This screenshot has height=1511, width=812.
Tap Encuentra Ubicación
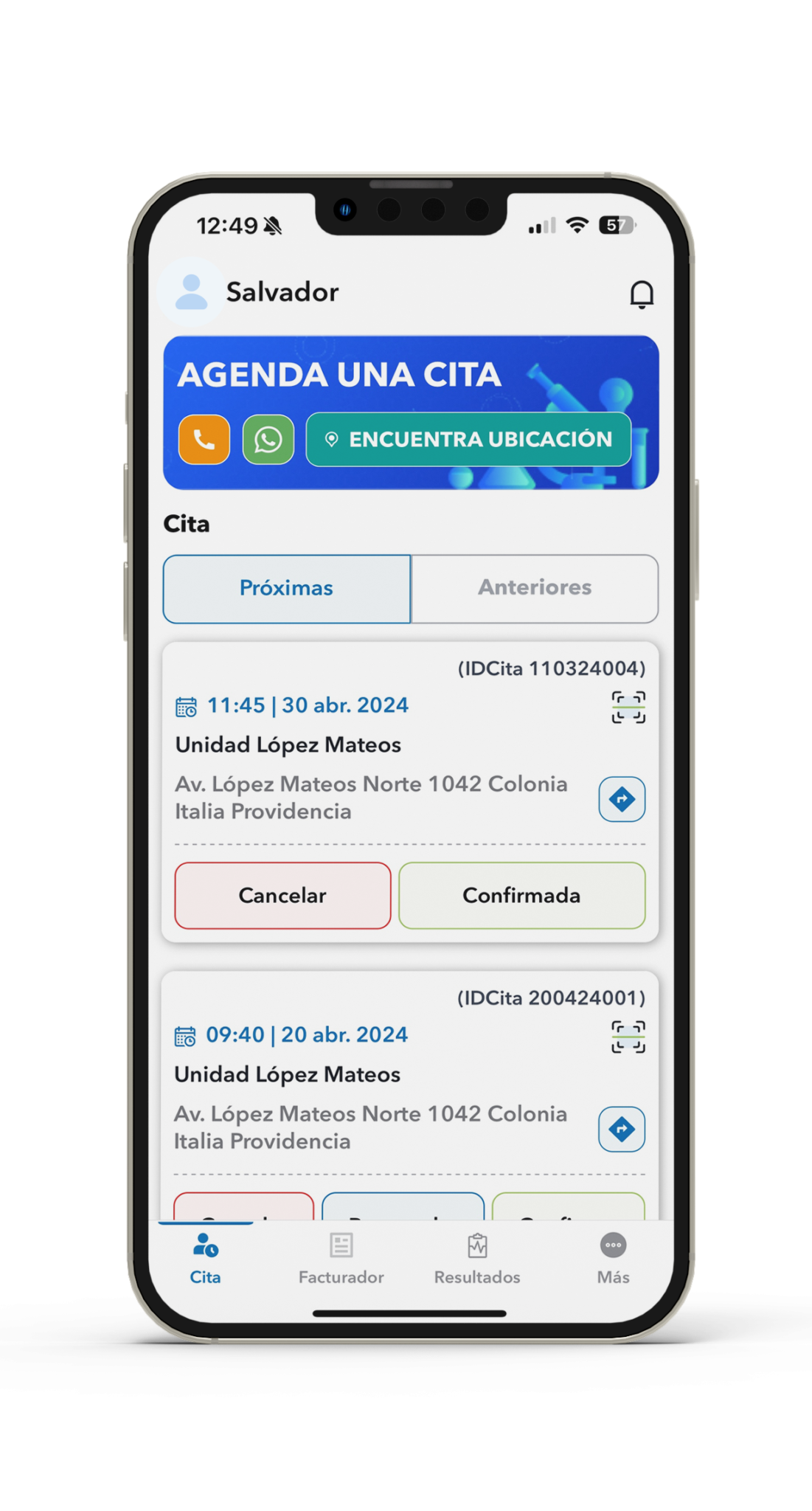(x=468, y=440)
